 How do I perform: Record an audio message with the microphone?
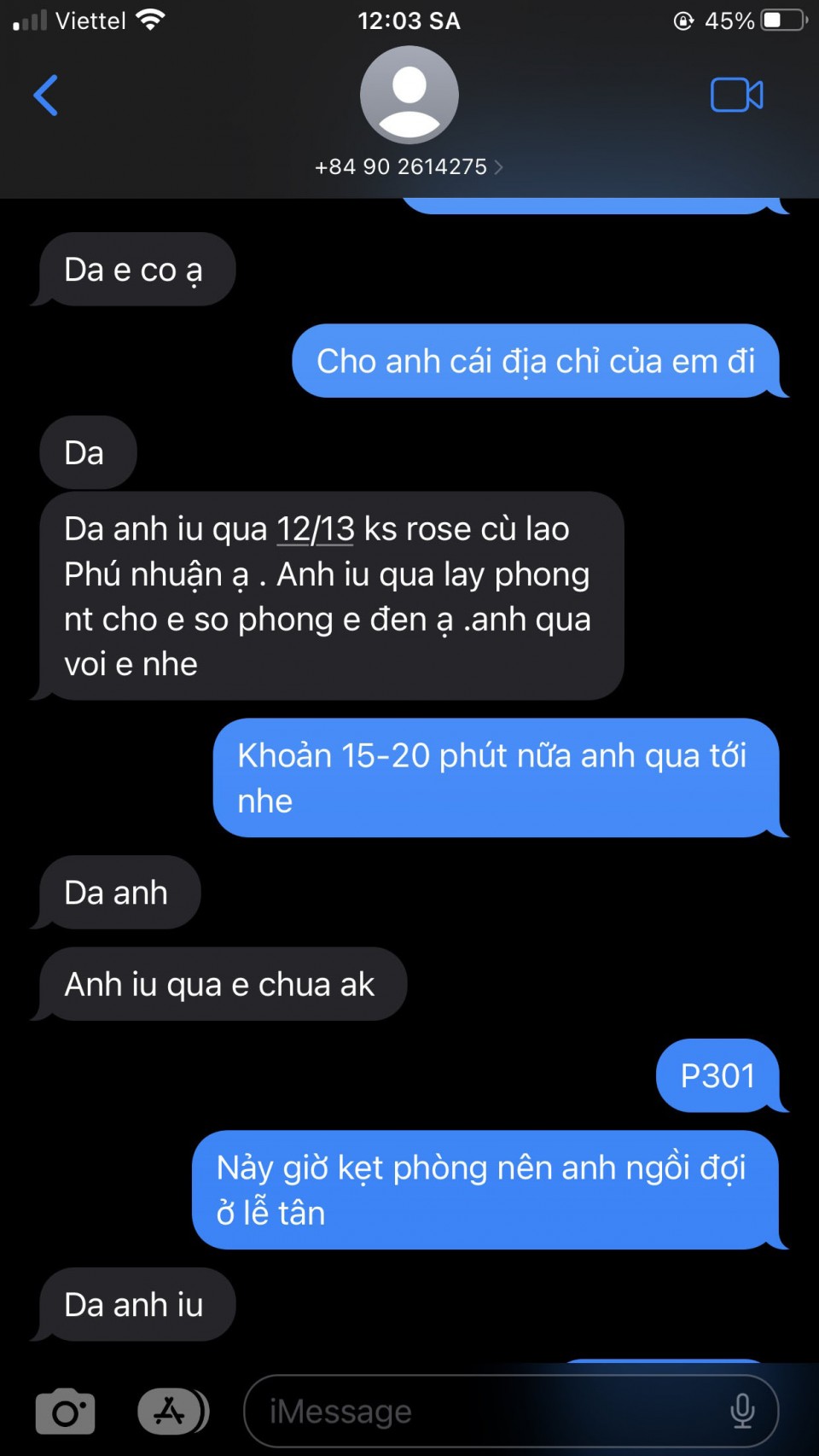click(x=742, y=1411)
